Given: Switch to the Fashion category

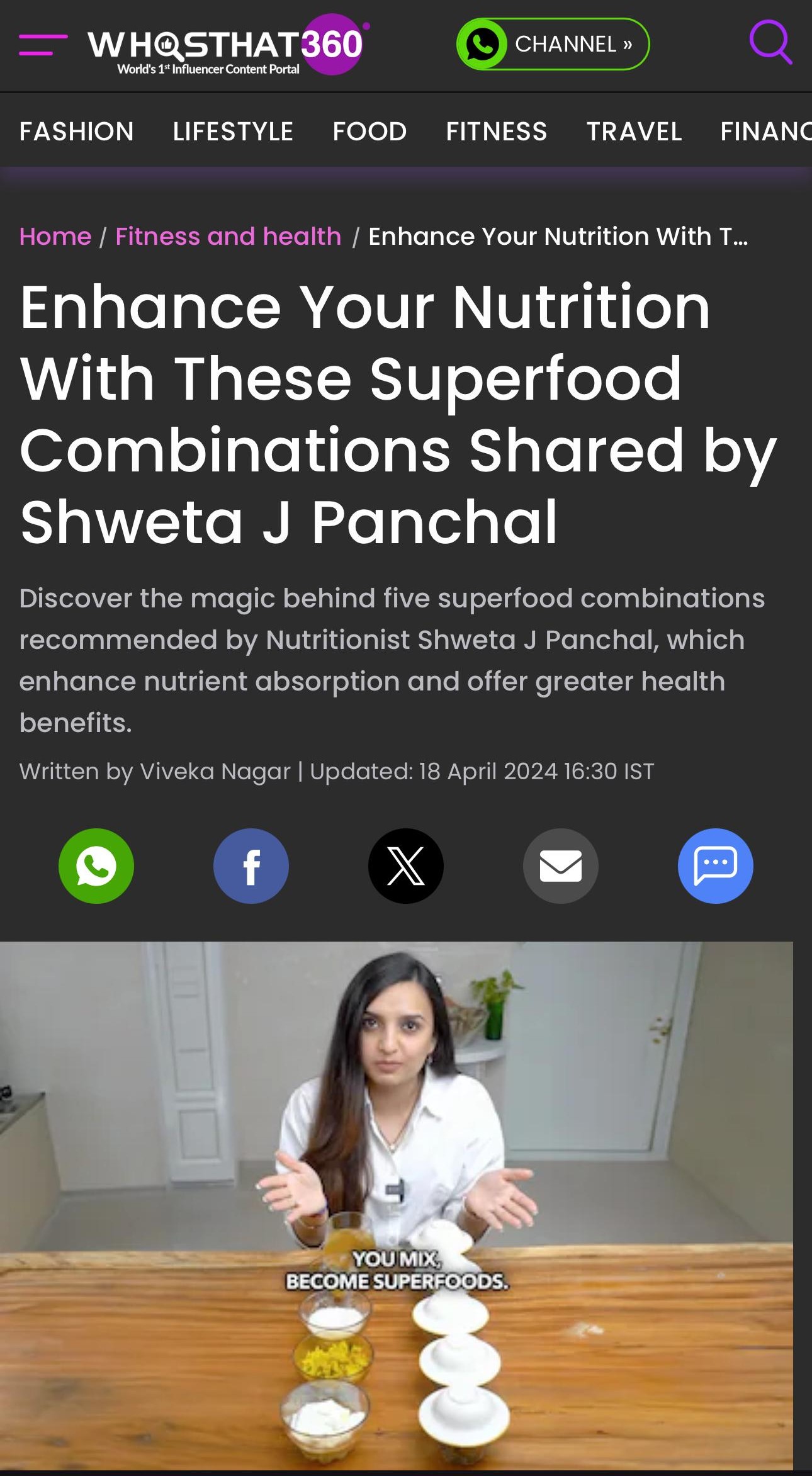Looking at the screenshot, I should pyautogui.click(x=77, y=132).
